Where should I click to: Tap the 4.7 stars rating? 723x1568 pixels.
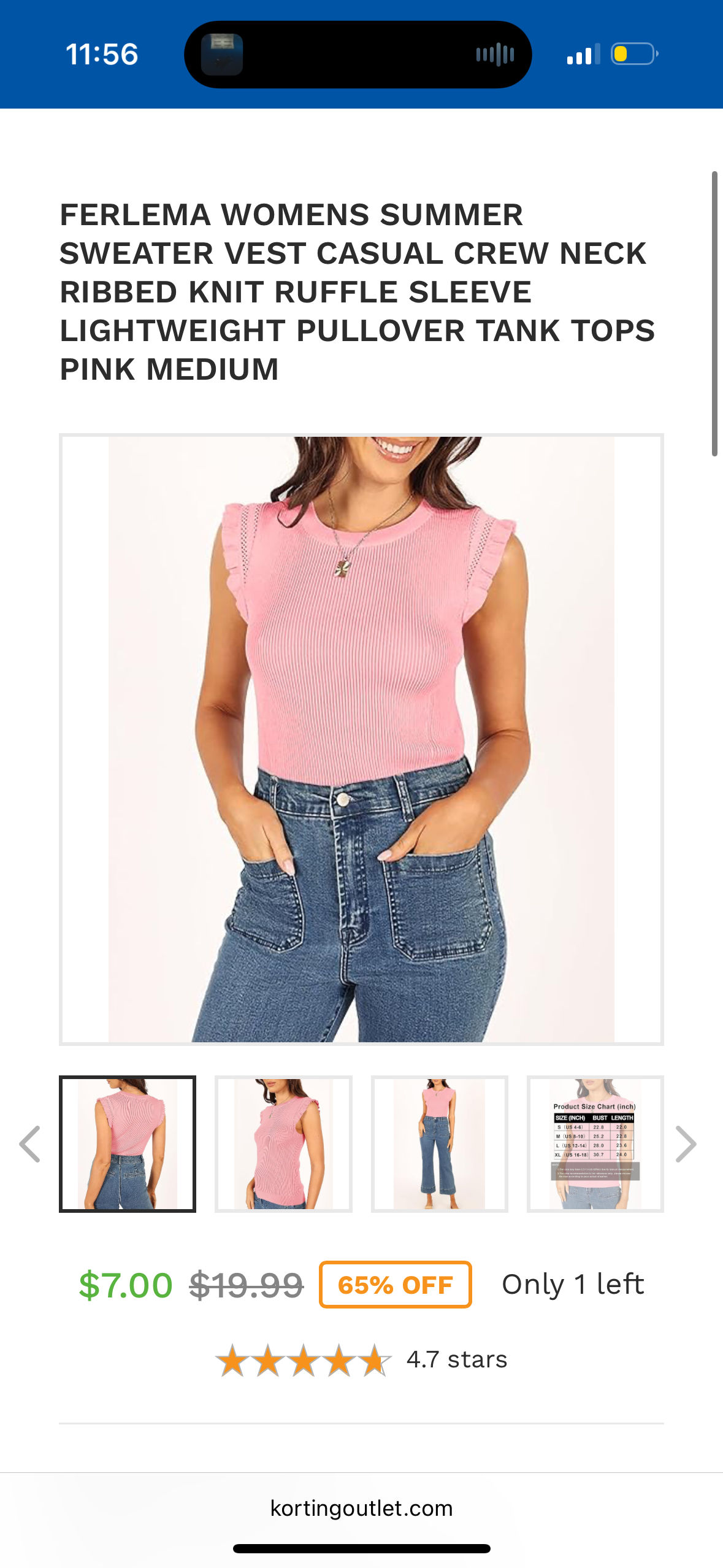point(455,1359)
